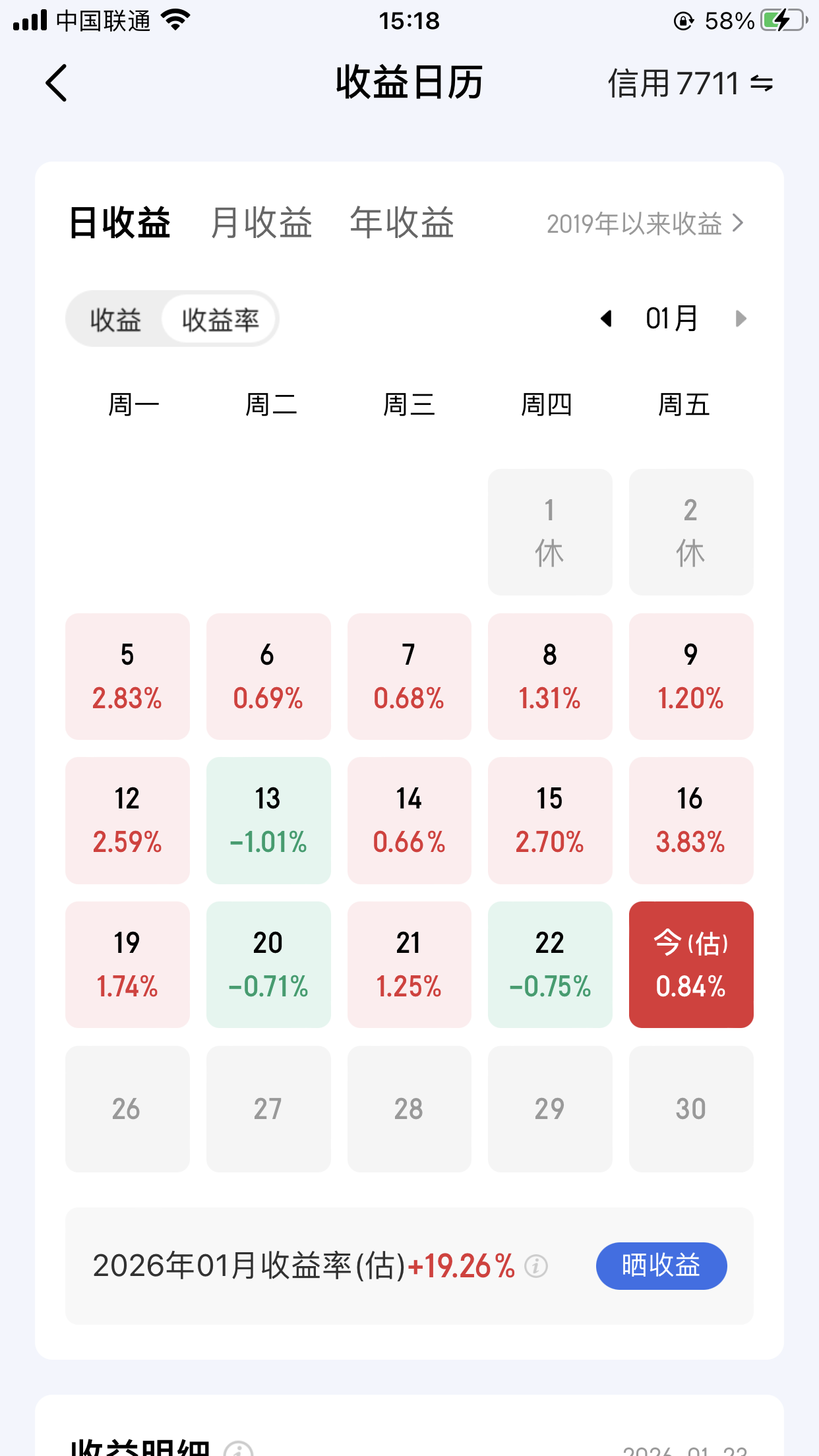Image resolution: width=819 pixels, height=1456 pixels.
Task: Select the 收益 amount segment
Action: click(x=116, y=320)
